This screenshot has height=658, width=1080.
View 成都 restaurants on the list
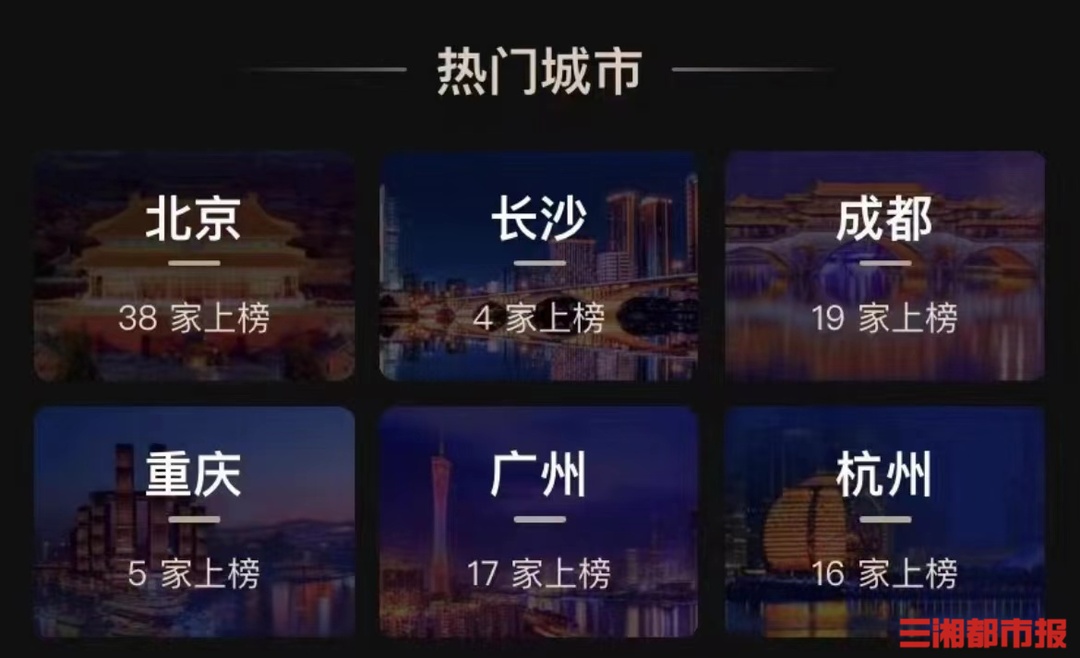[x=884, y=265]
